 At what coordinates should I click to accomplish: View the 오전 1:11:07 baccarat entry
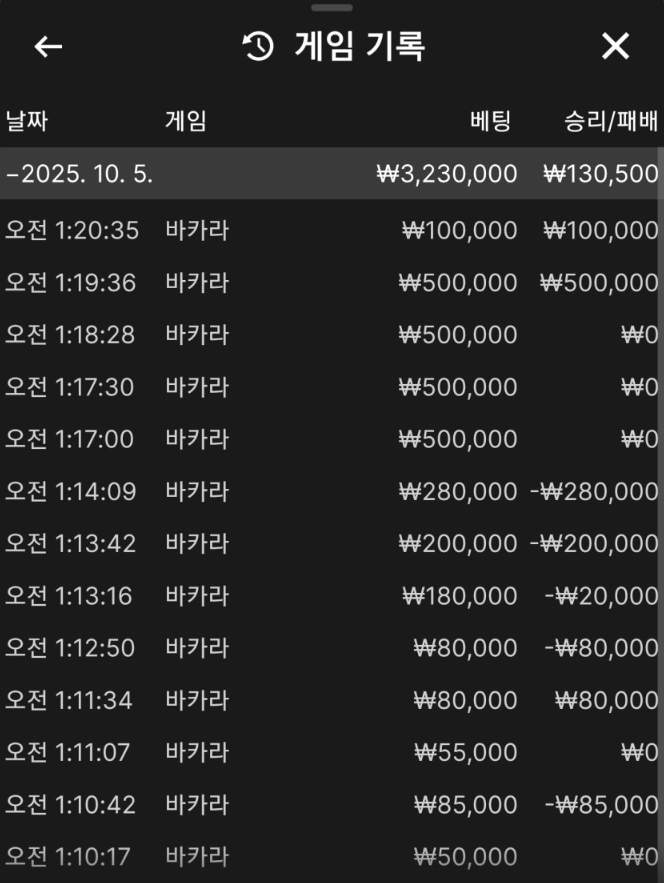(331, 752)
